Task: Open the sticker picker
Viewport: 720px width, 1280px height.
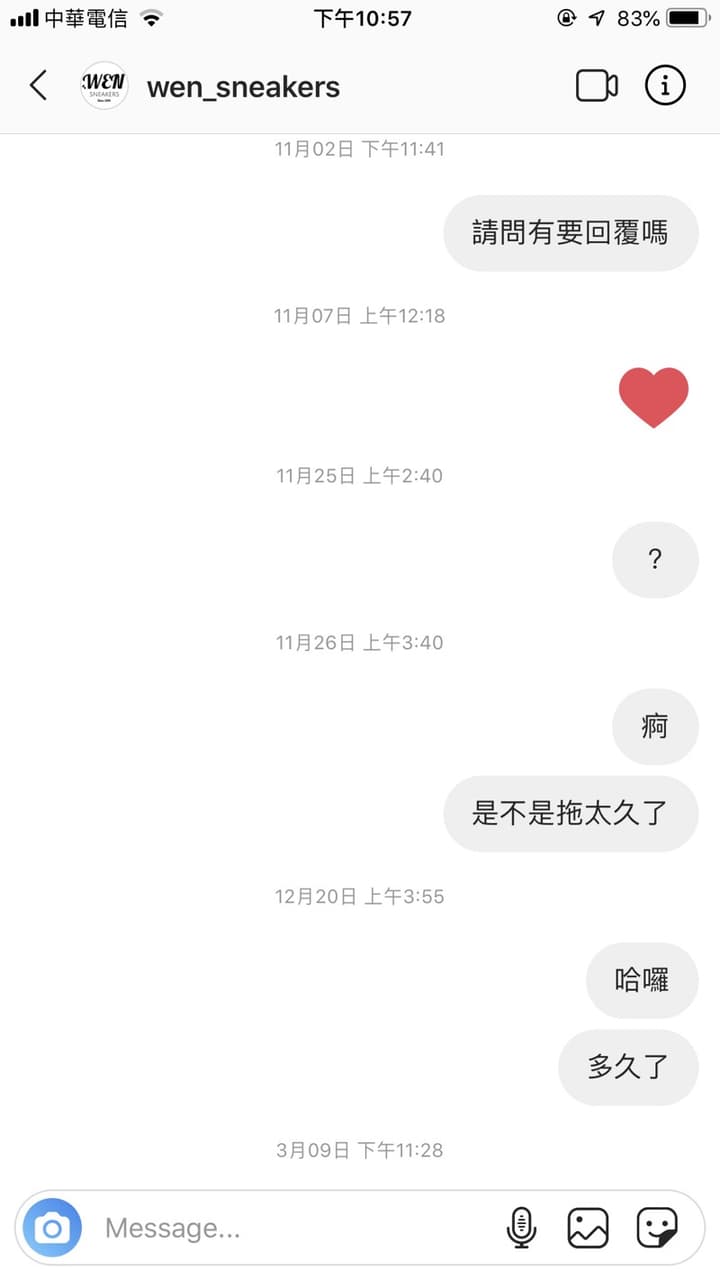Action: (657, 1227)
